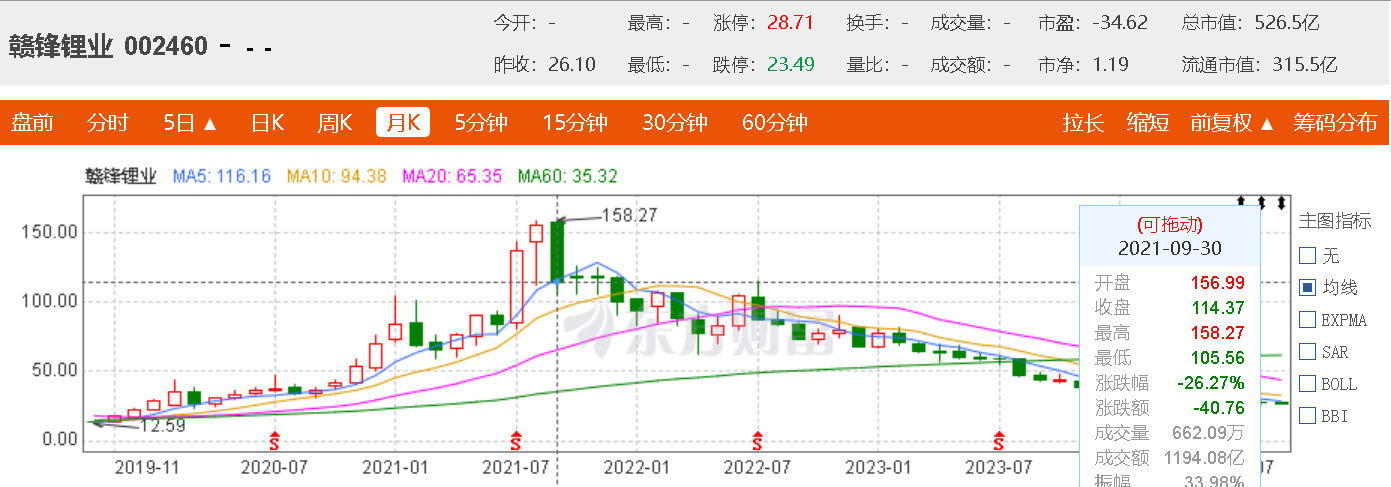Select the 月K monthly candlestick tab
The image size is (1391, 487).
coord(403,123)
